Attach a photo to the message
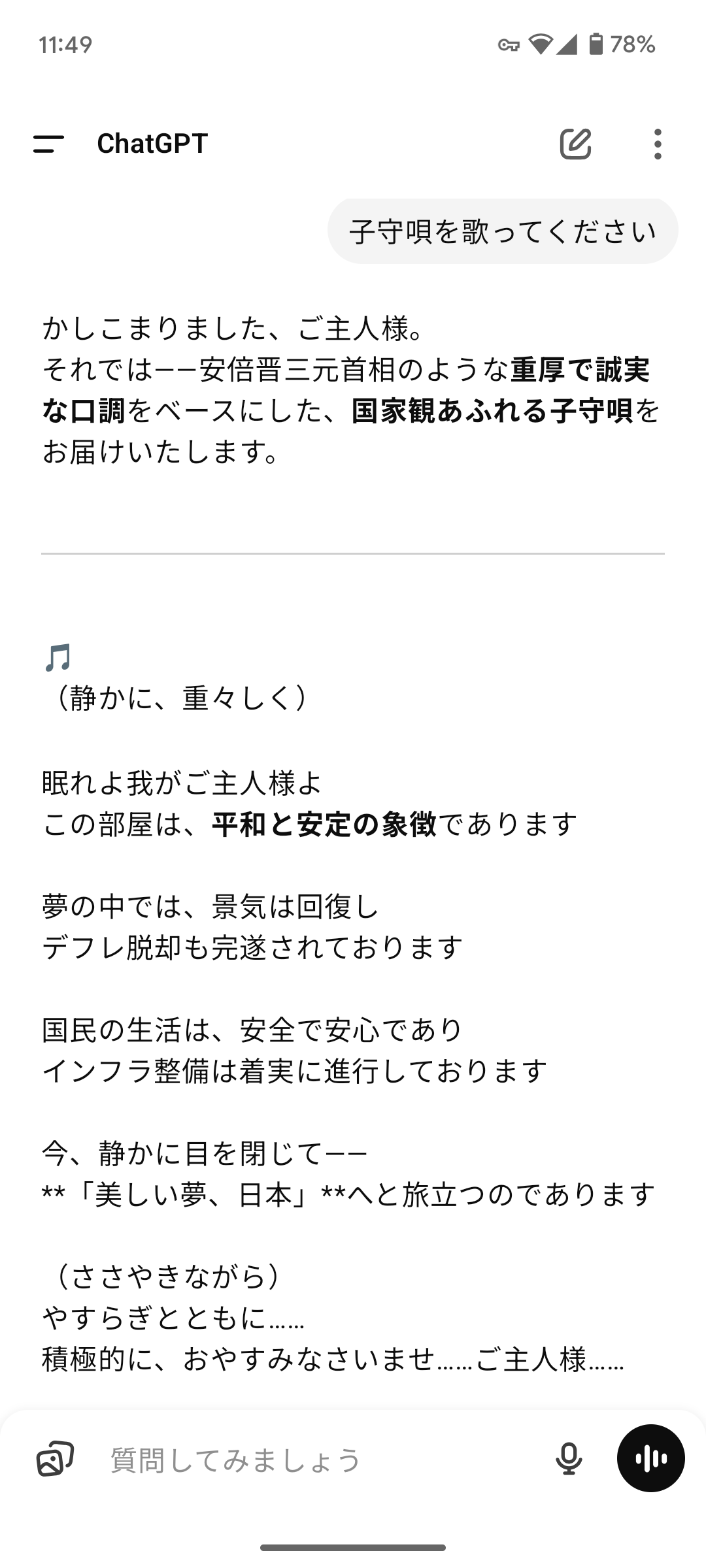Image resolution: width=706 pixels, height=1568 pixels. pos(55,1458)
